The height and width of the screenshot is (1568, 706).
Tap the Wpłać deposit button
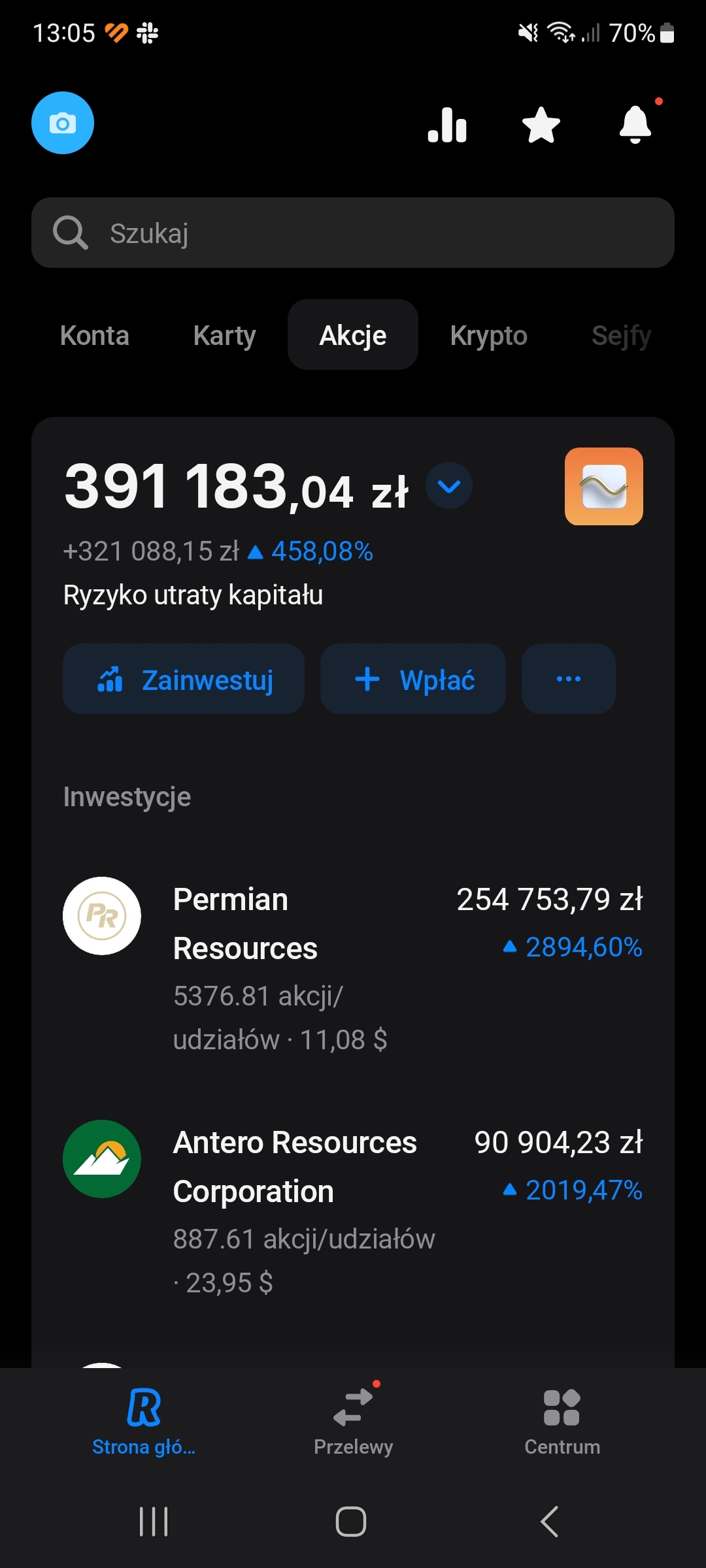click(x=413, y=679)
